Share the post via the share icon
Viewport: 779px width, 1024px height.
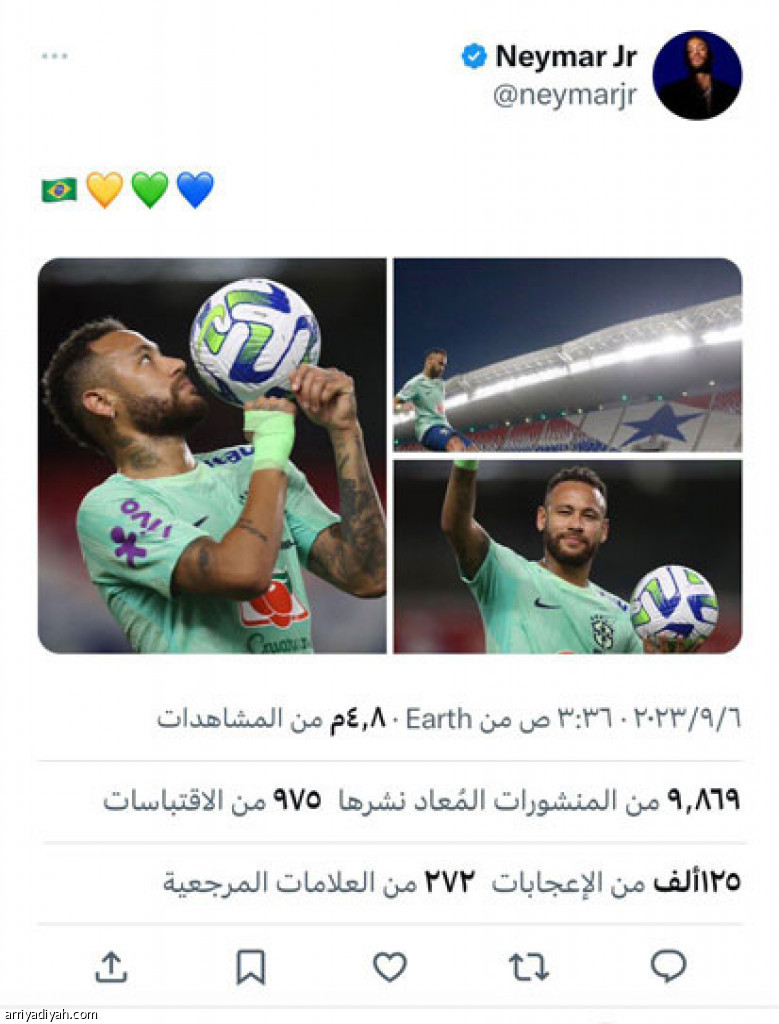coord(110,966)
